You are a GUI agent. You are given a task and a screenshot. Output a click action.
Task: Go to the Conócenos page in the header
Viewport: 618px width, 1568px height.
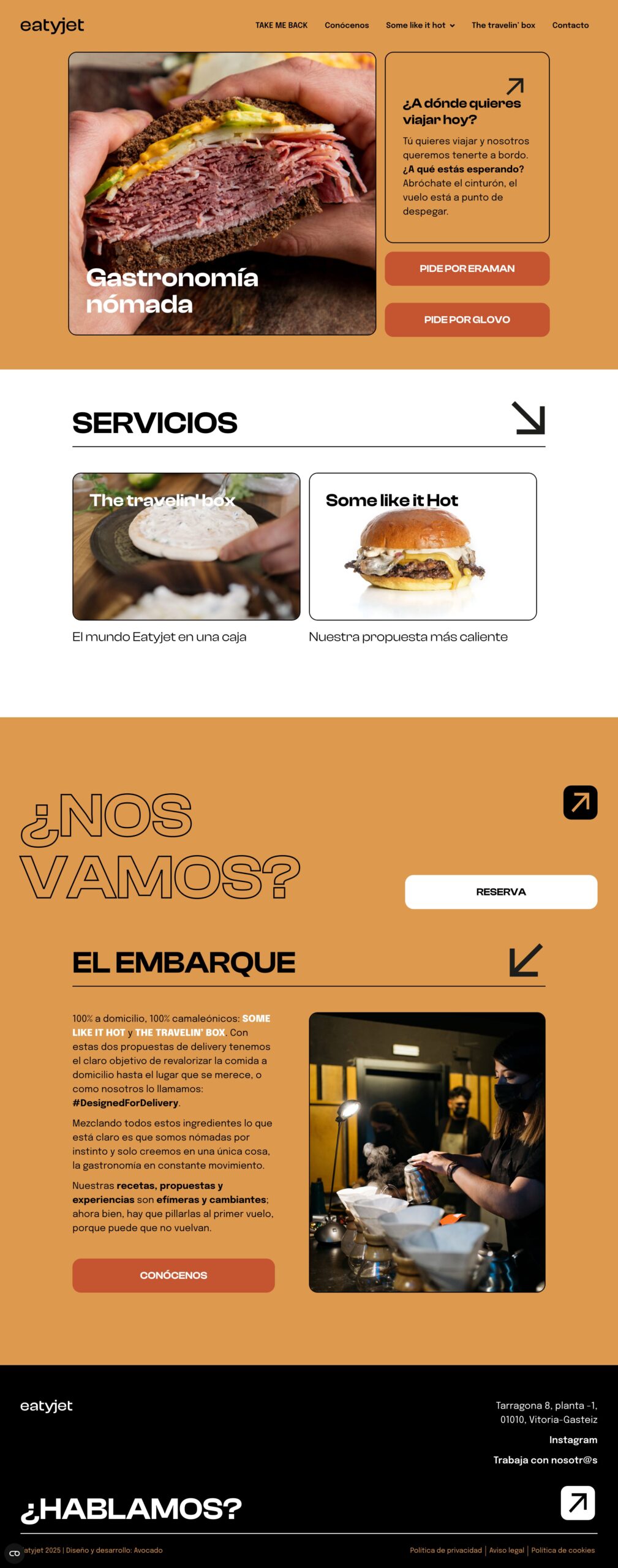347,25
